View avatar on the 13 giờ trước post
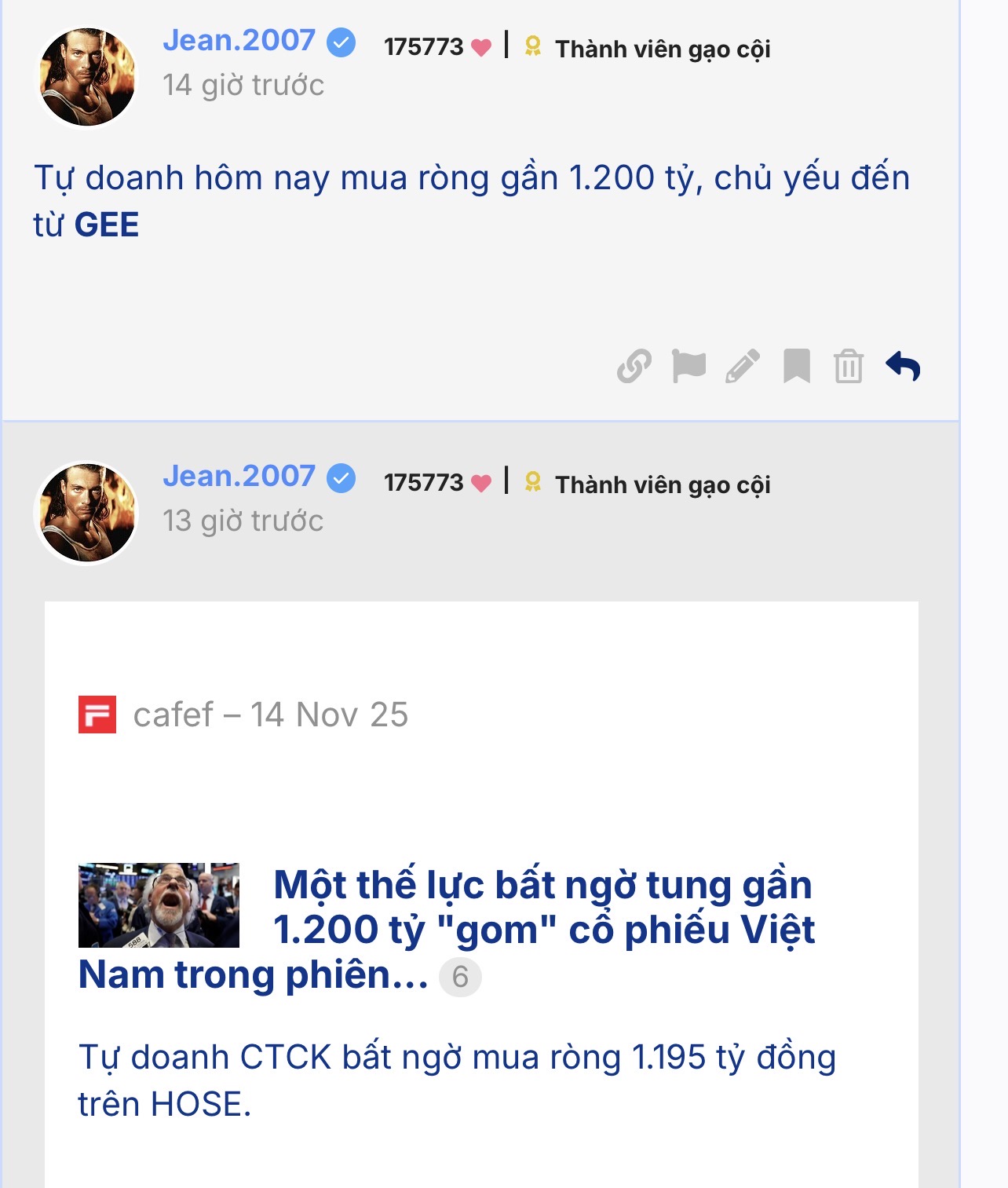1008x1188 pixels. [x=87, y=513]
